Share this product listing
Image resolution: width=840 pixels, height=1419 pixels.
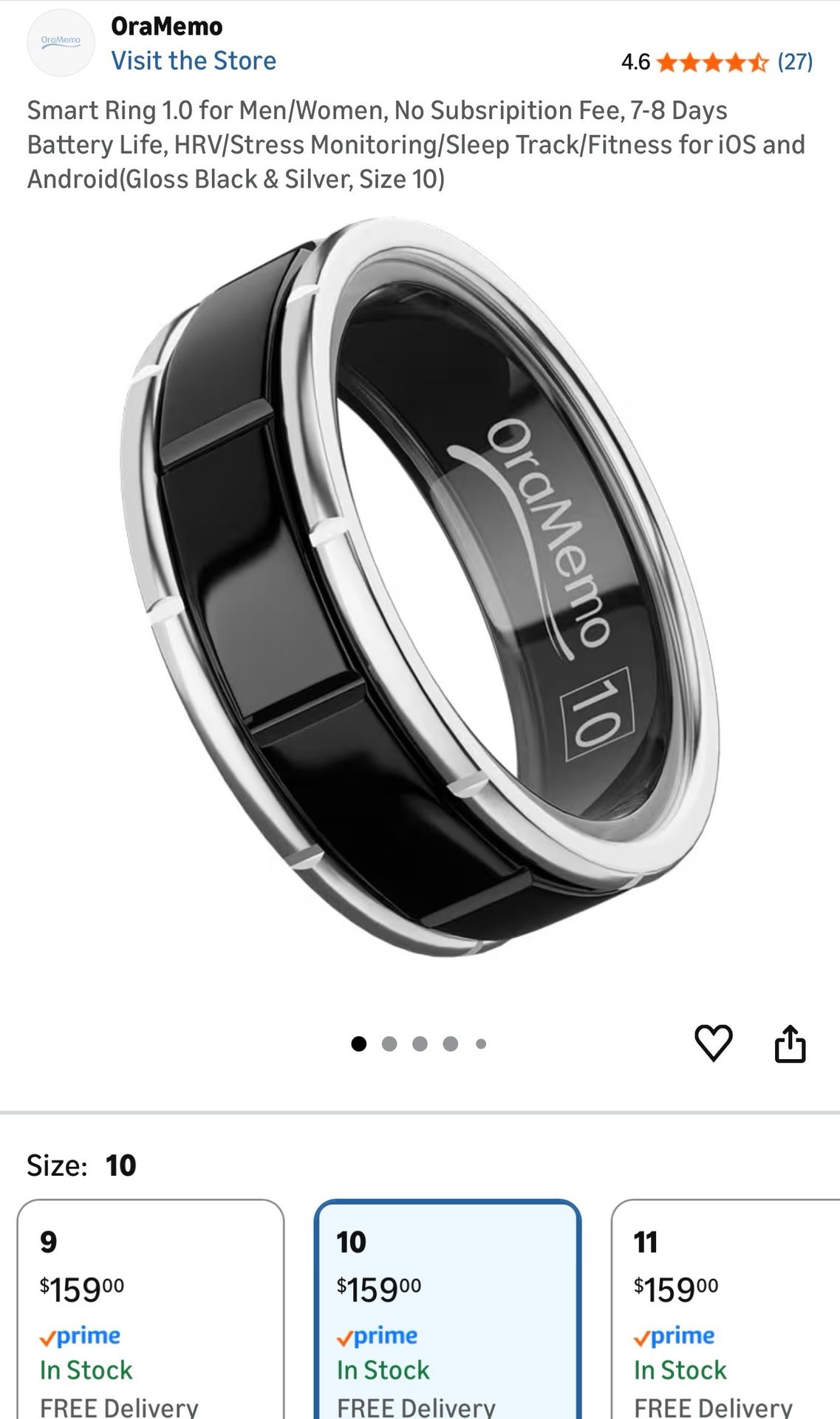click(x=789, y=1043)
